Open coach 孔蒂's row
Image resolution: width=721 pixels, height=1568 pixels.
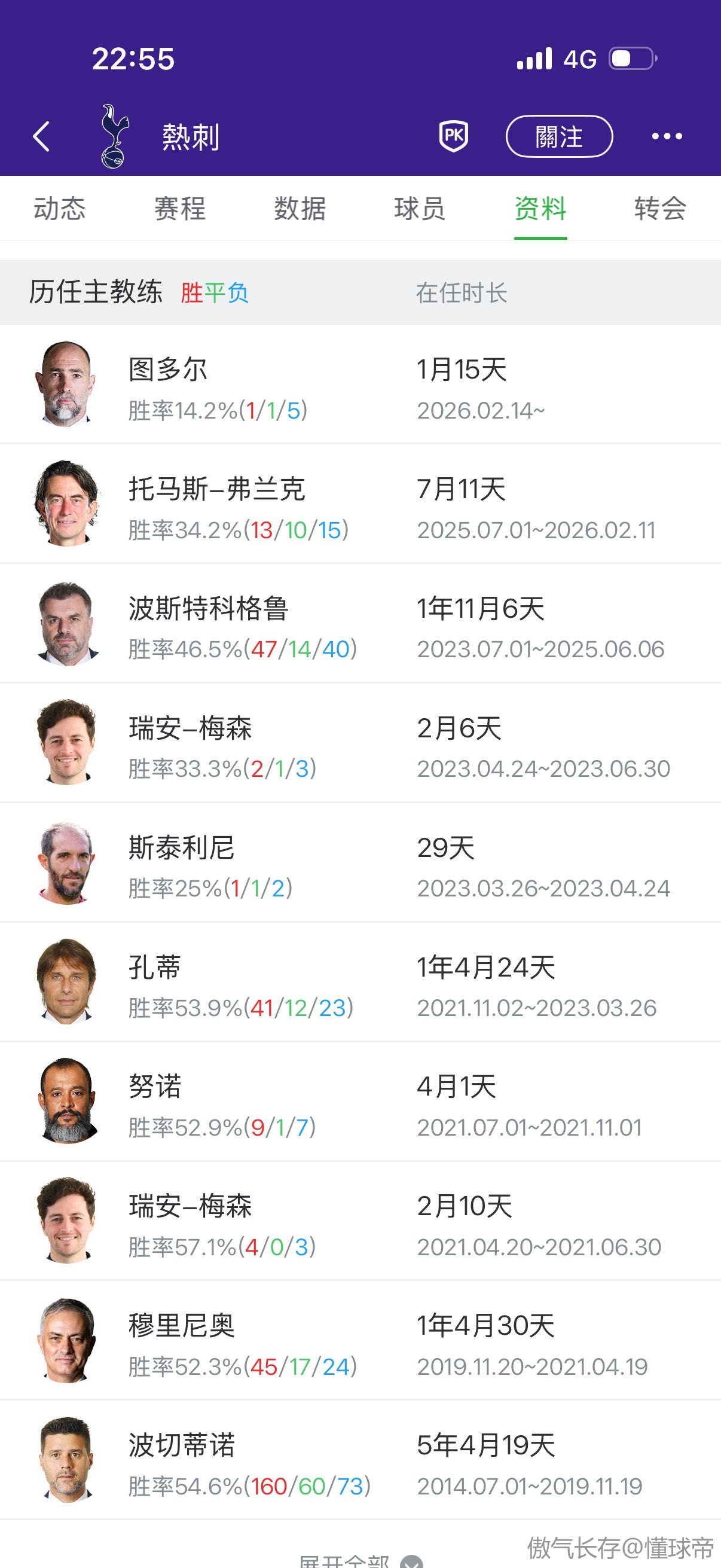tap(360, 983)
